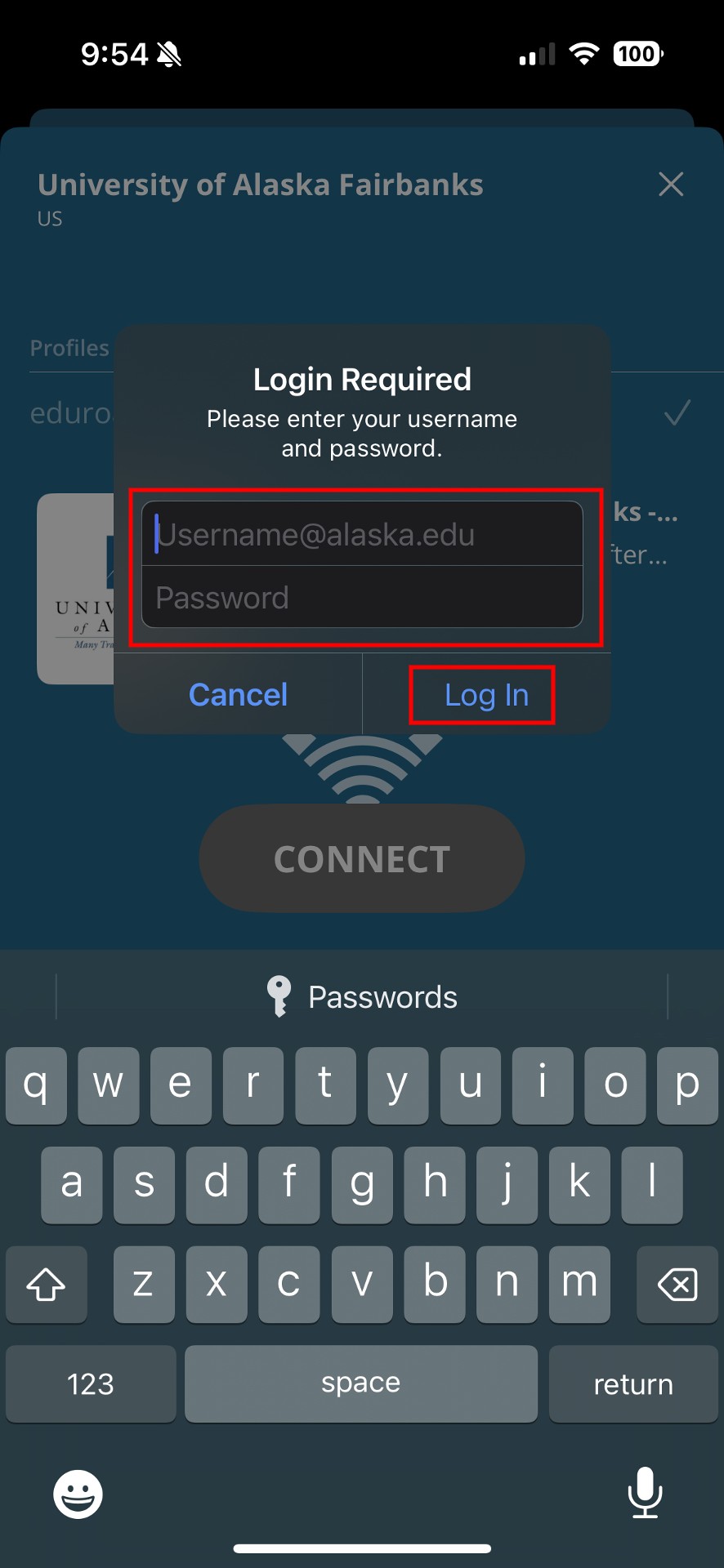The image size is (724, 1568).
Task: Open saved Passwords autofill suggestion
Action: click(362, 997)
